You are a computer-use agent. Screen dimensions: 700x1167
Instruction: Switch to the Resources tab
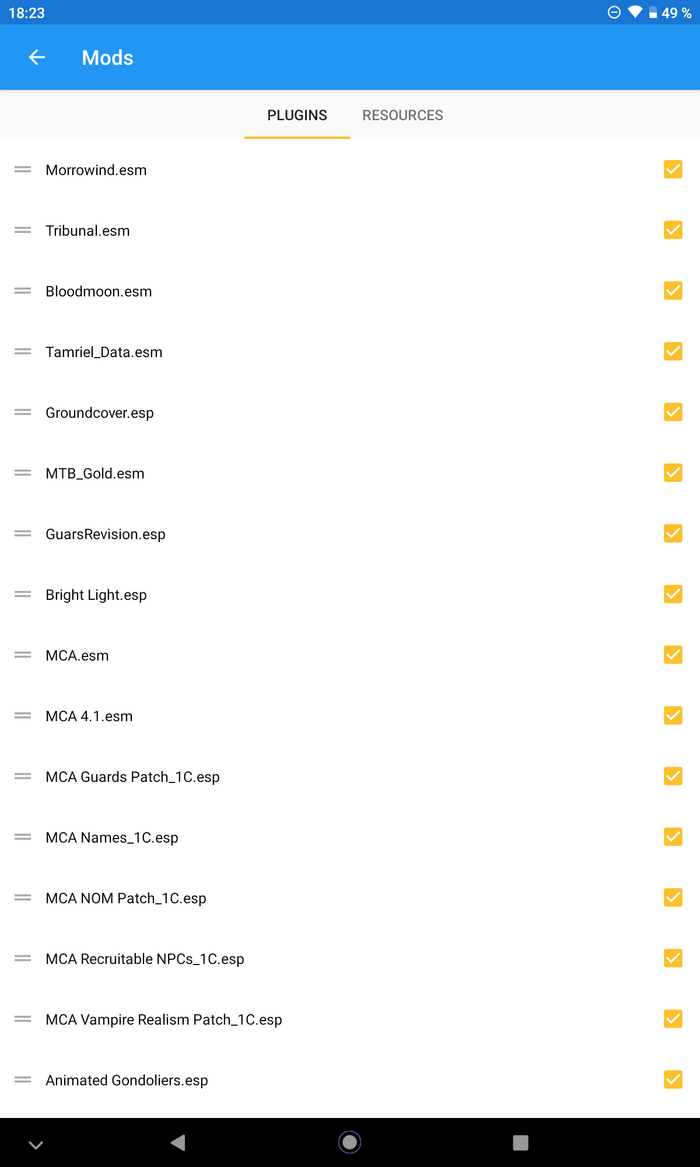point(402,115)
